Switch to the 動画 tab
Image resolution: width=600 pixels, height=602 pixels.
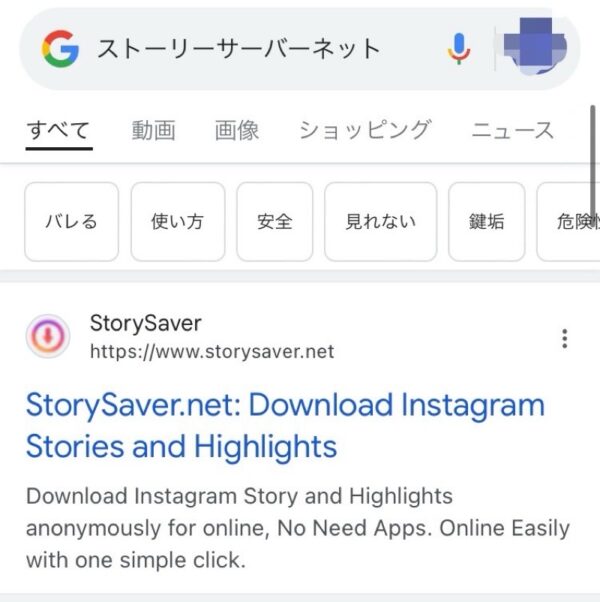tap(153, 130)
